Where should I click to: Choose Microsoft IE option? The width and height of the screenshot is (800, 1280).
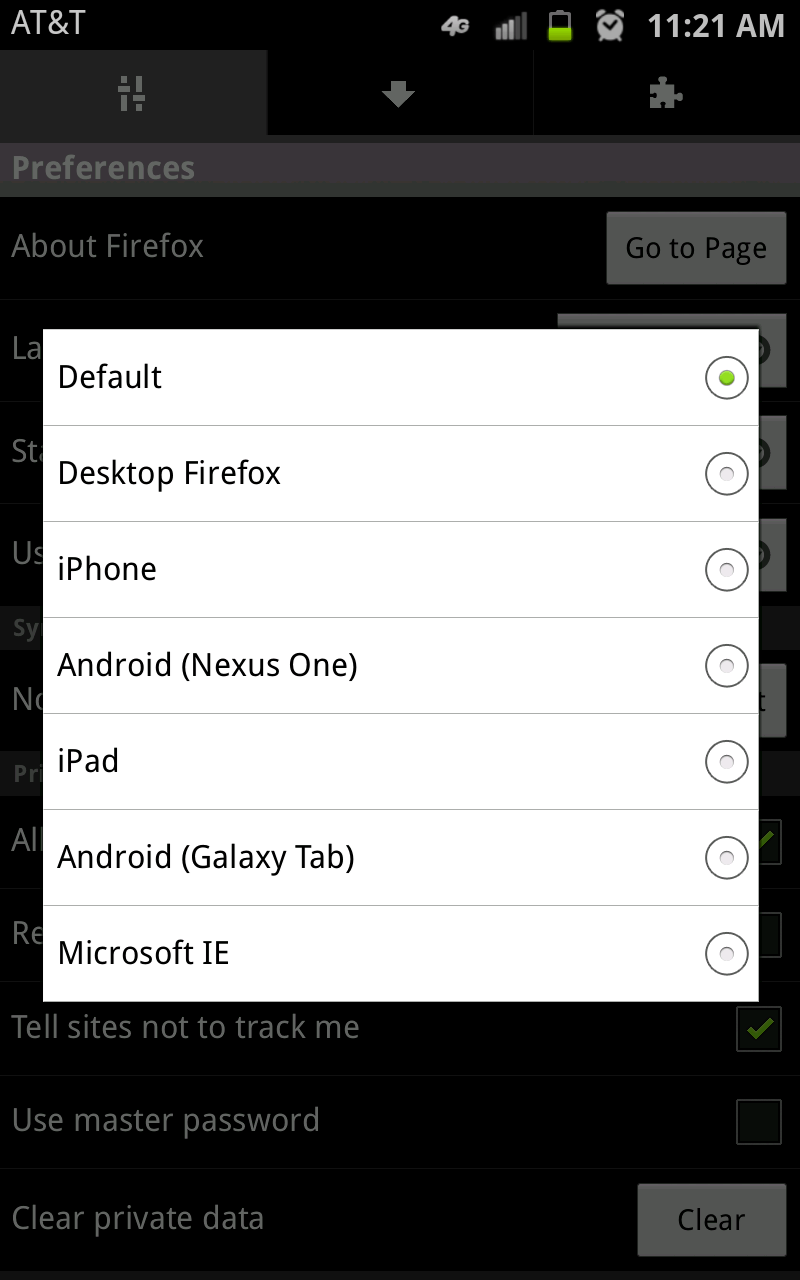400,953
